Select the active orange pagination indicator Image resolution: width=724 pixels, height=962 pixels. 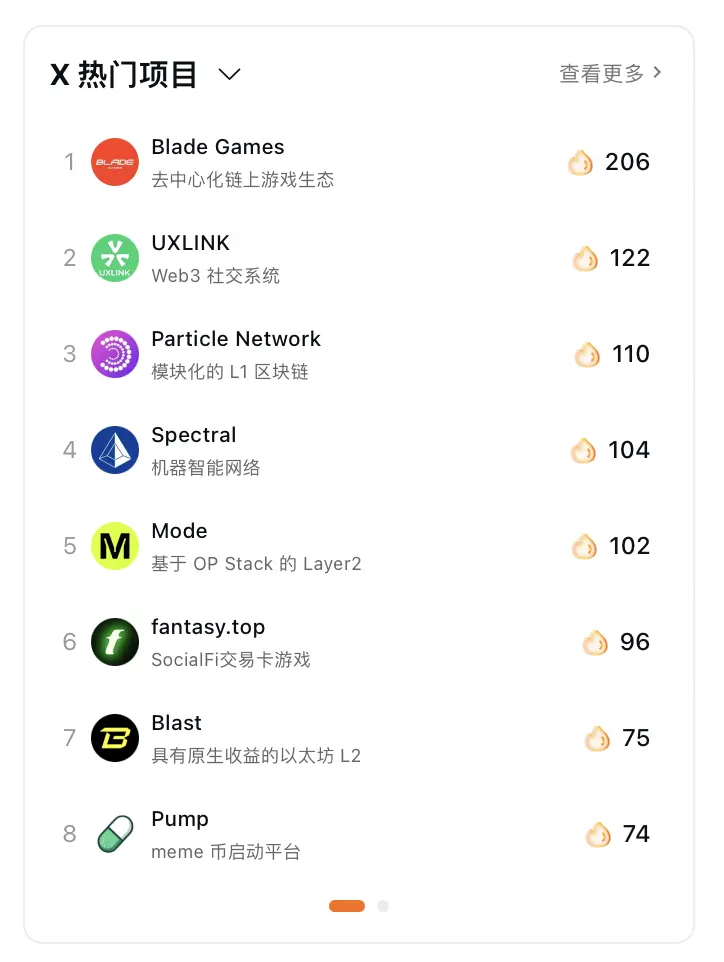click(346, 906)
